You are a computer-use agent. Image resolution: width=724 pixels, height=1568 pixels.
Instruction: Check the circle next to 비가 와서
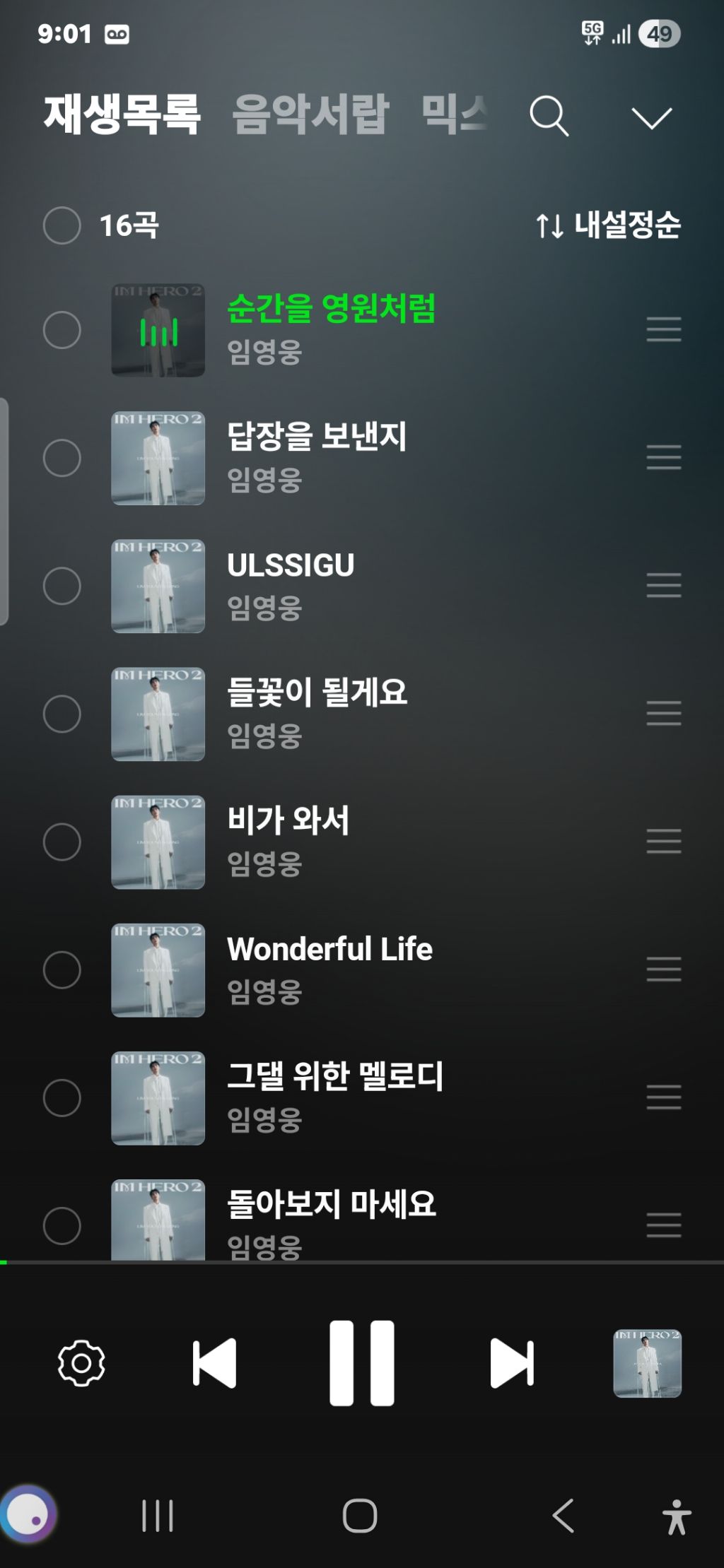(x=62, y=842)
